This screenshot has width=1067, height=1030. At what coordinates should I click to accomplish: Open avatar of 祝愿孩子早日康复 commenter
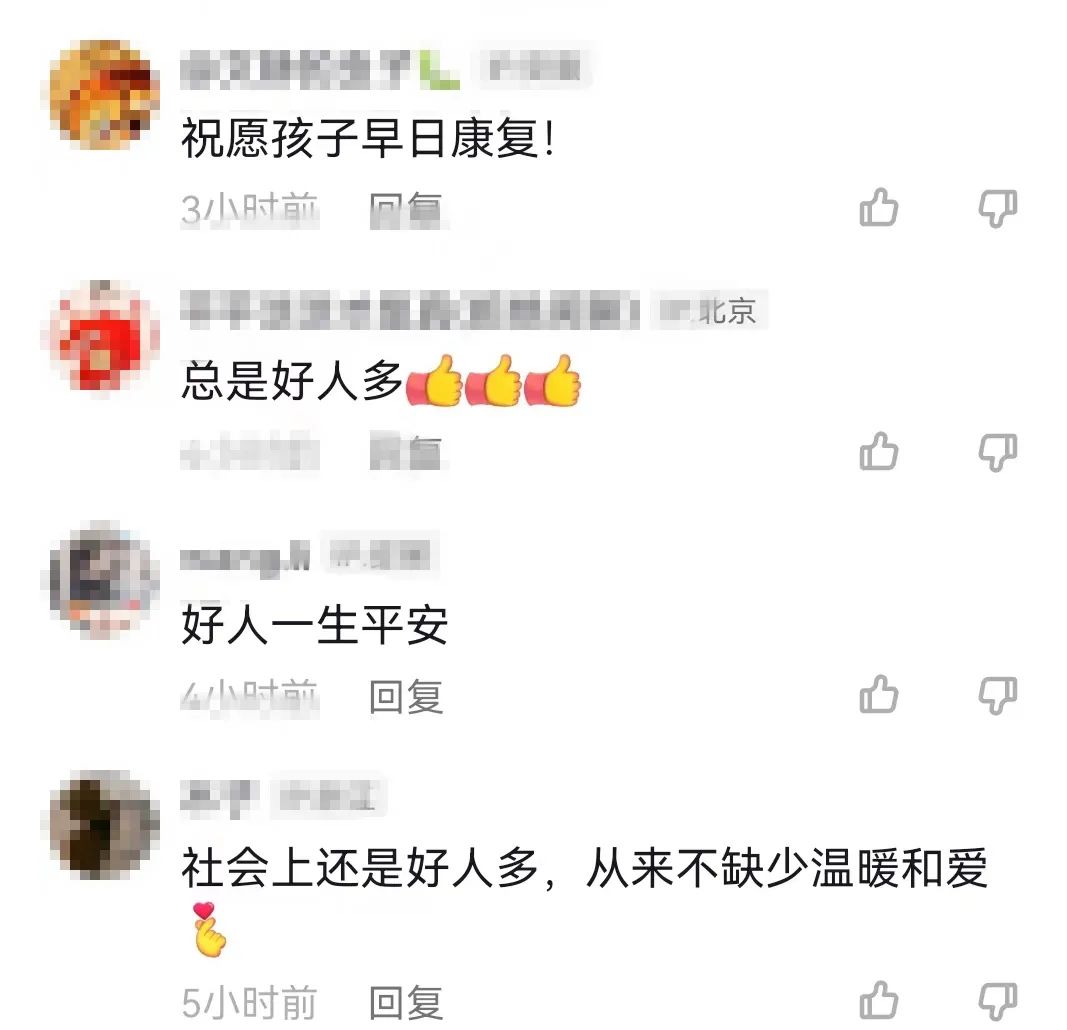click(104, 95)
